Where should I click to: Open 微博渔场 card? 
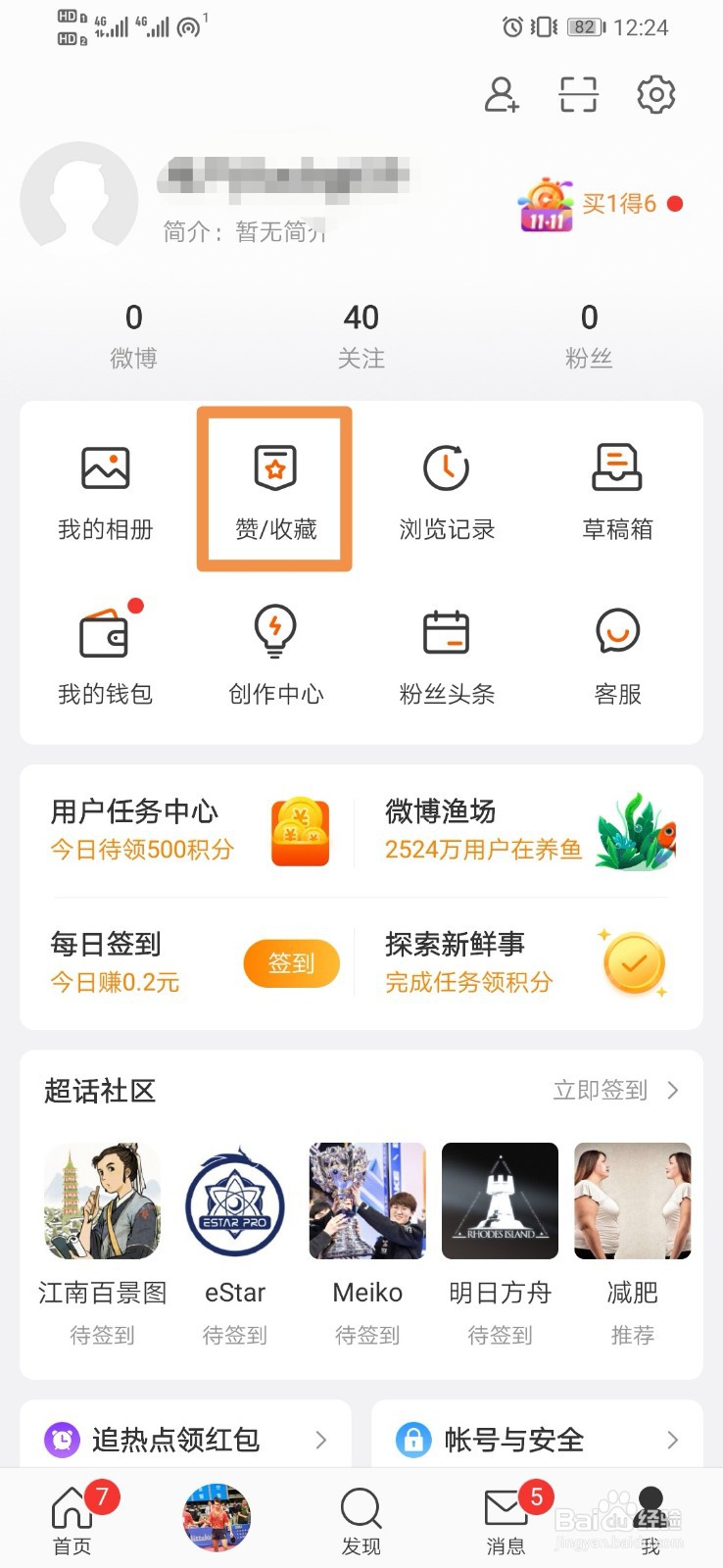pos(529,830)
